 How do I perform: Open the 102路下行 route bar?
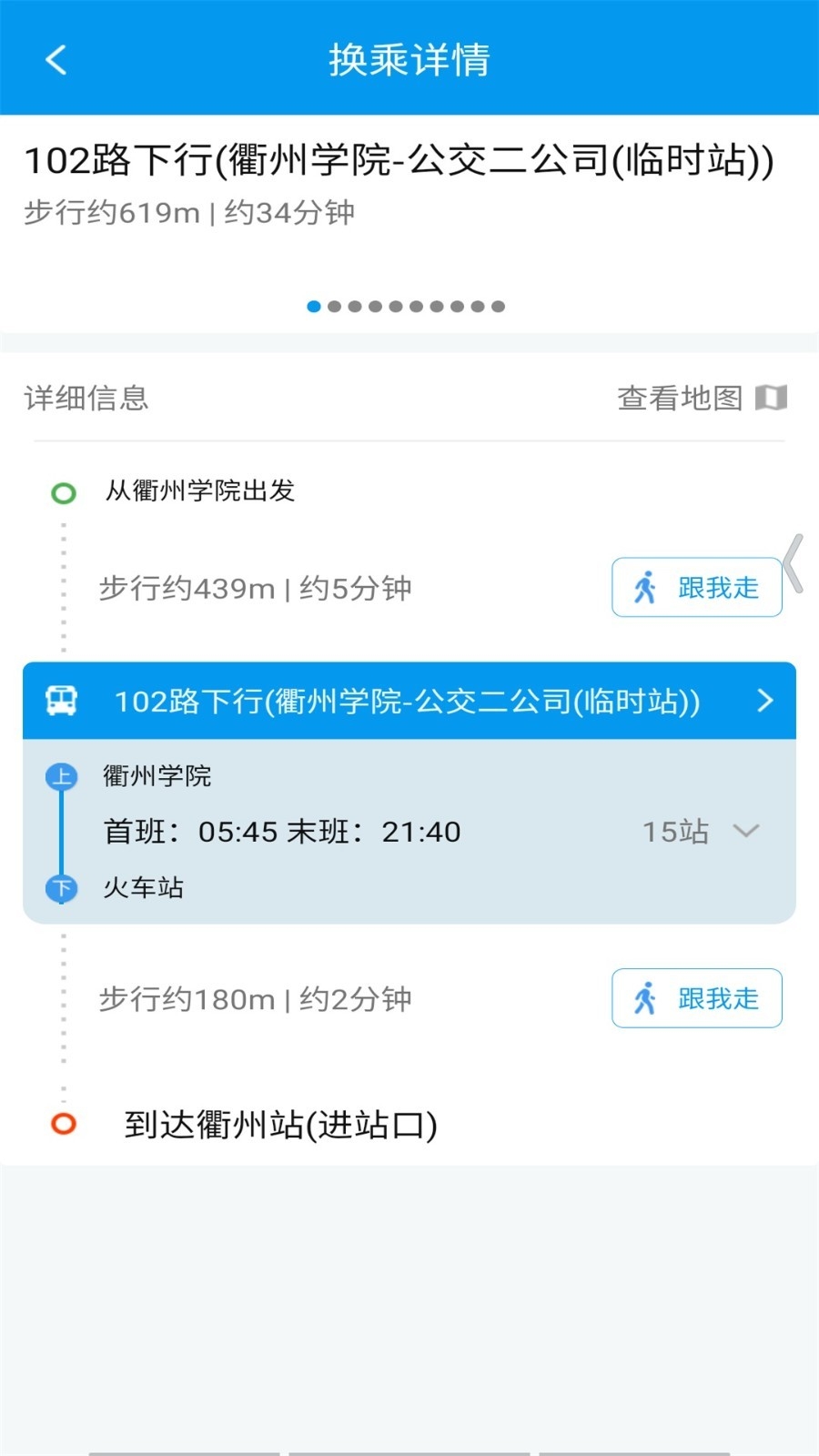pos(409,702)
